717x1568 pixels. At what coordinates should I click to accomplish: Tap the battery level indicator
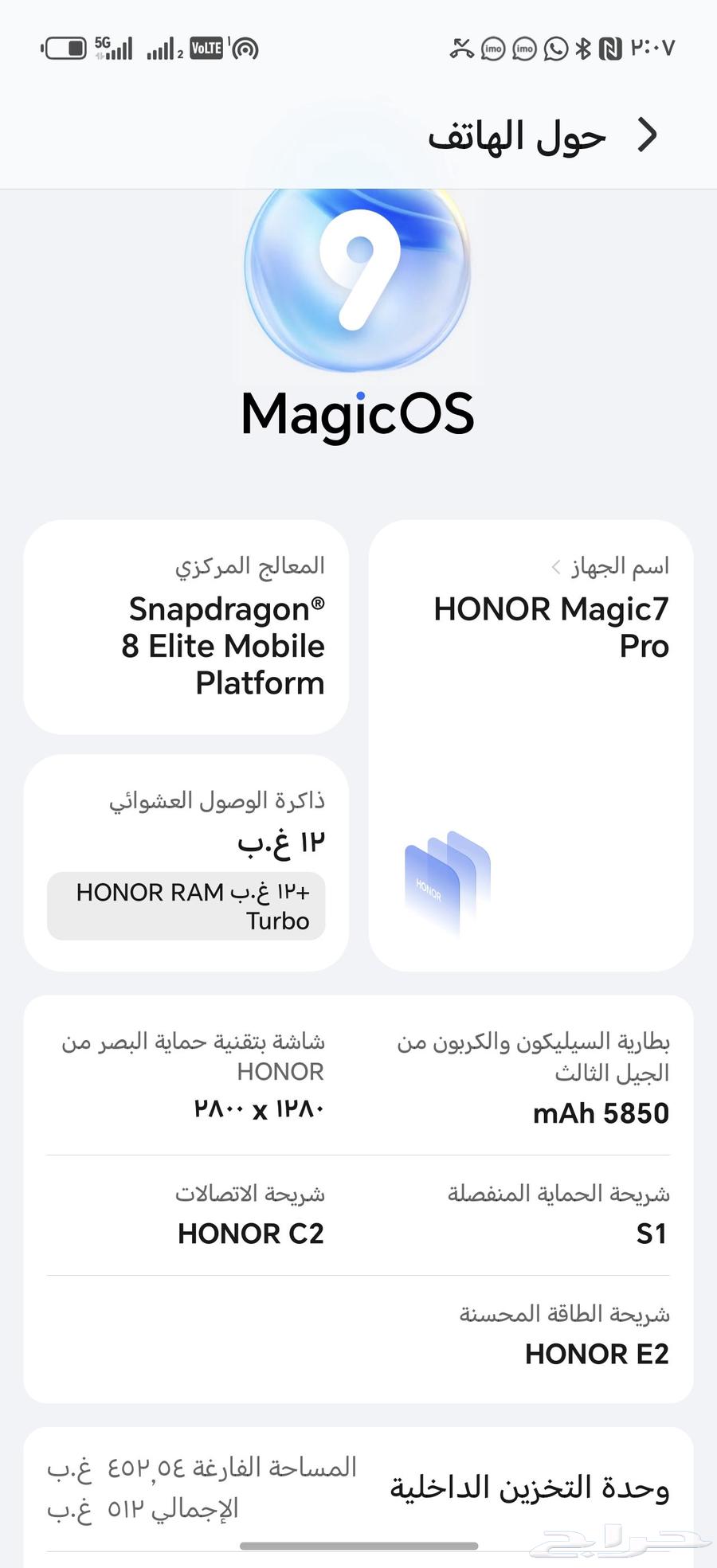tap(64, 46)
